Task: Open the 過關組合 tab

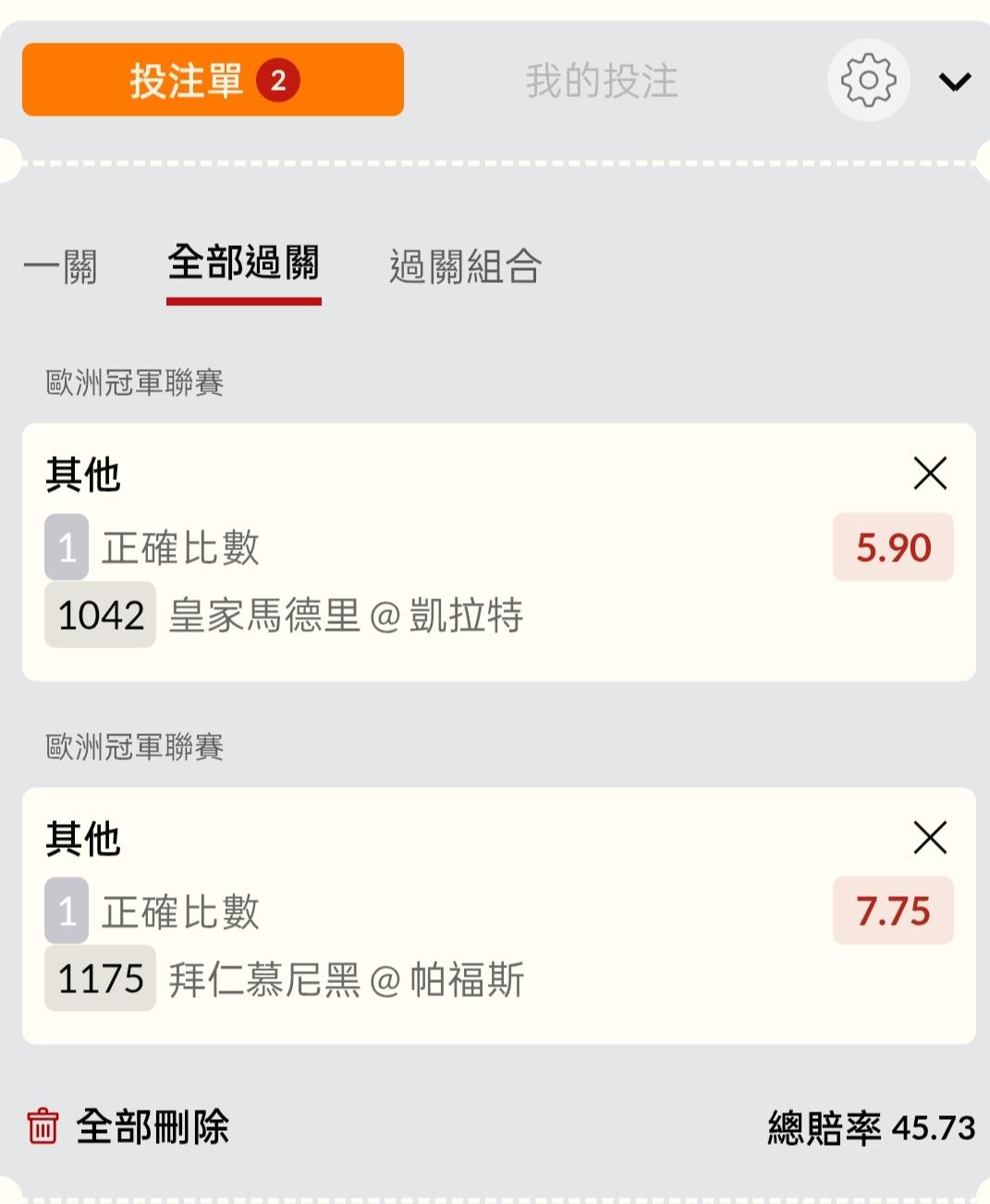Action: 465,267
